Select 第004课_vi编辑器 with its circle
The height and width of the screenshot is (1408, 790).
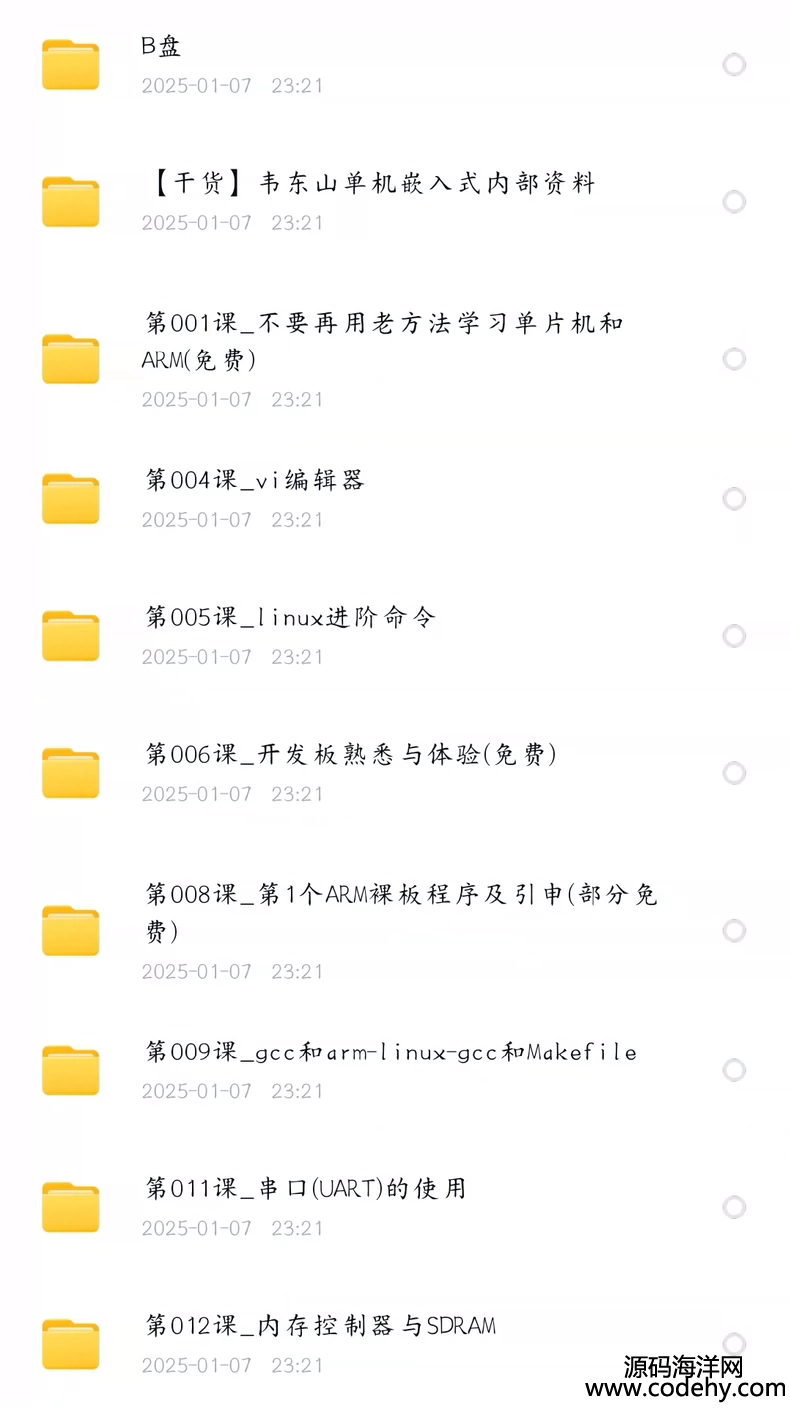734,499
